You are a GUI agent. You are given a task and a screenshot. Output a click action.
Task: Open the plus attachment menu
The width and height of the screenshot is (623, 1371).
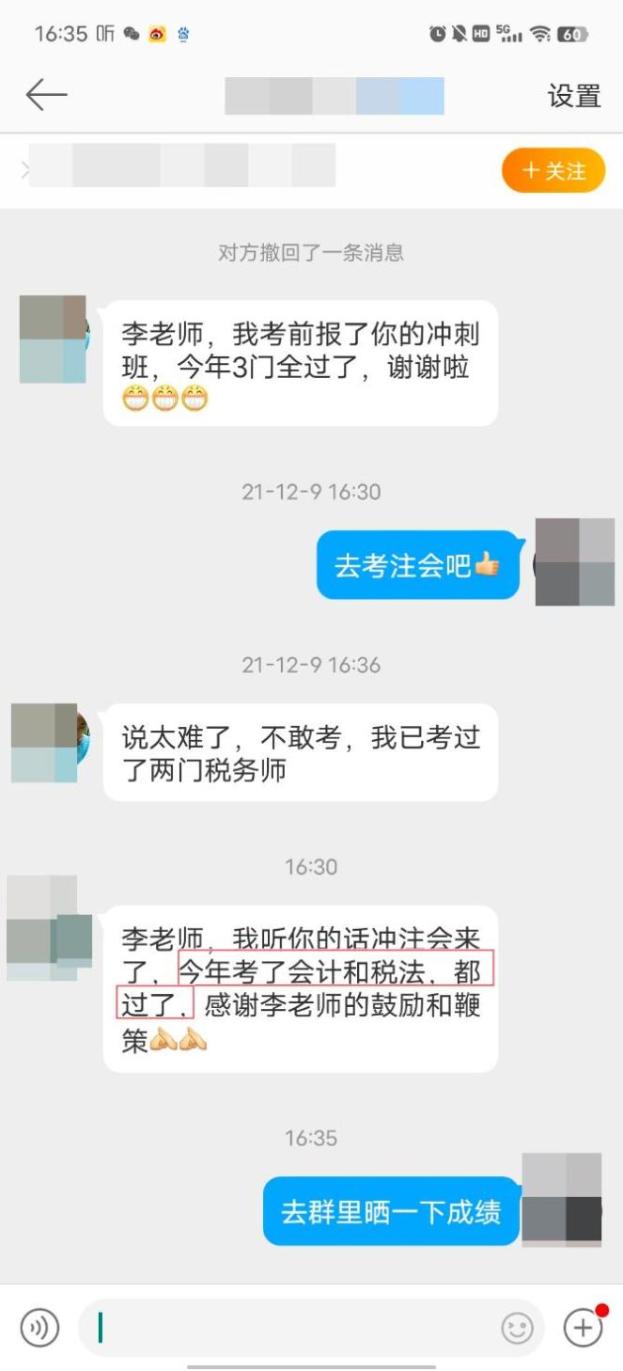584,1327
